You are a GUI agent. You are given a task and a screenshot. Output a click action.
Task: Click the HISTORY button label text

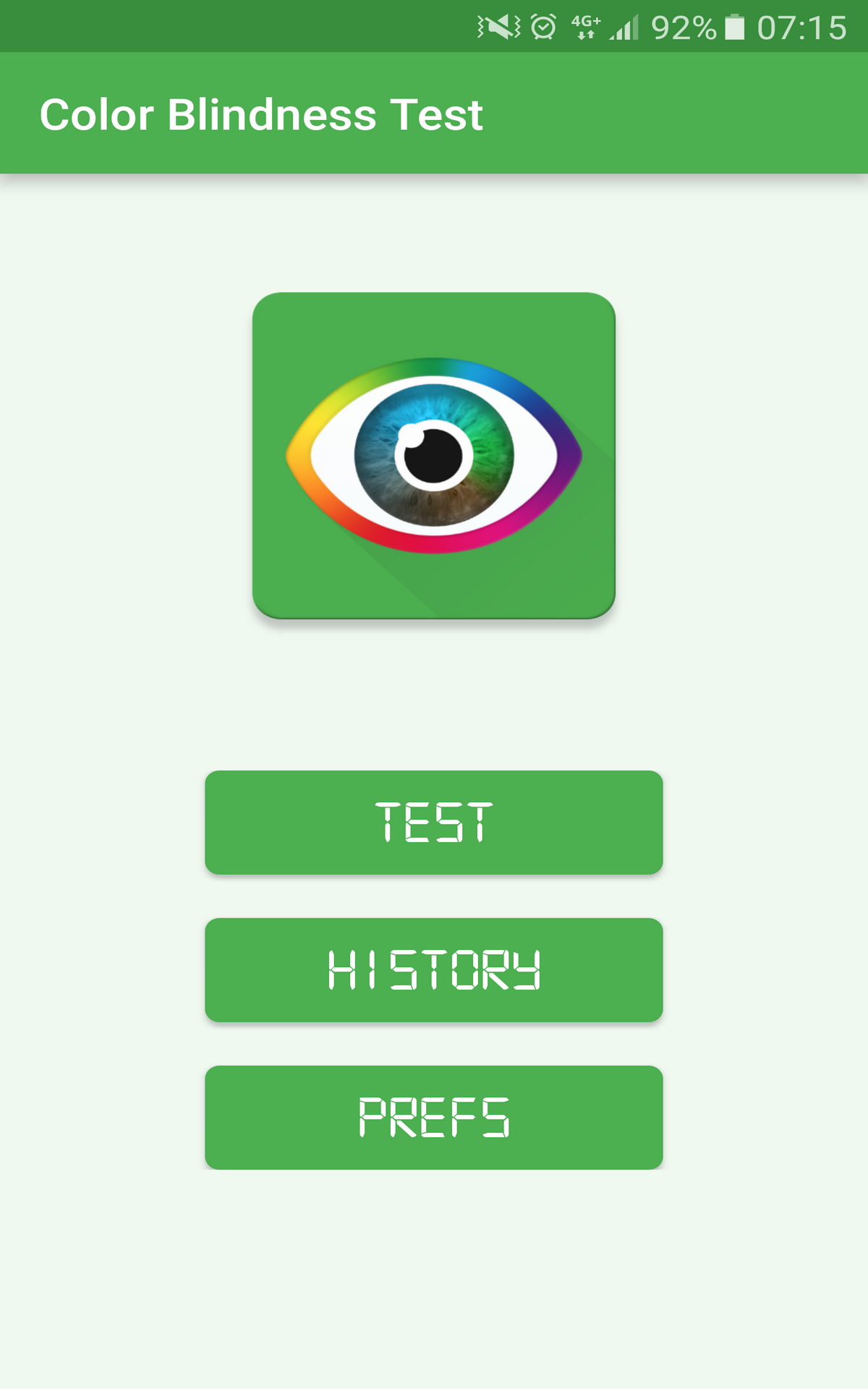433,969
